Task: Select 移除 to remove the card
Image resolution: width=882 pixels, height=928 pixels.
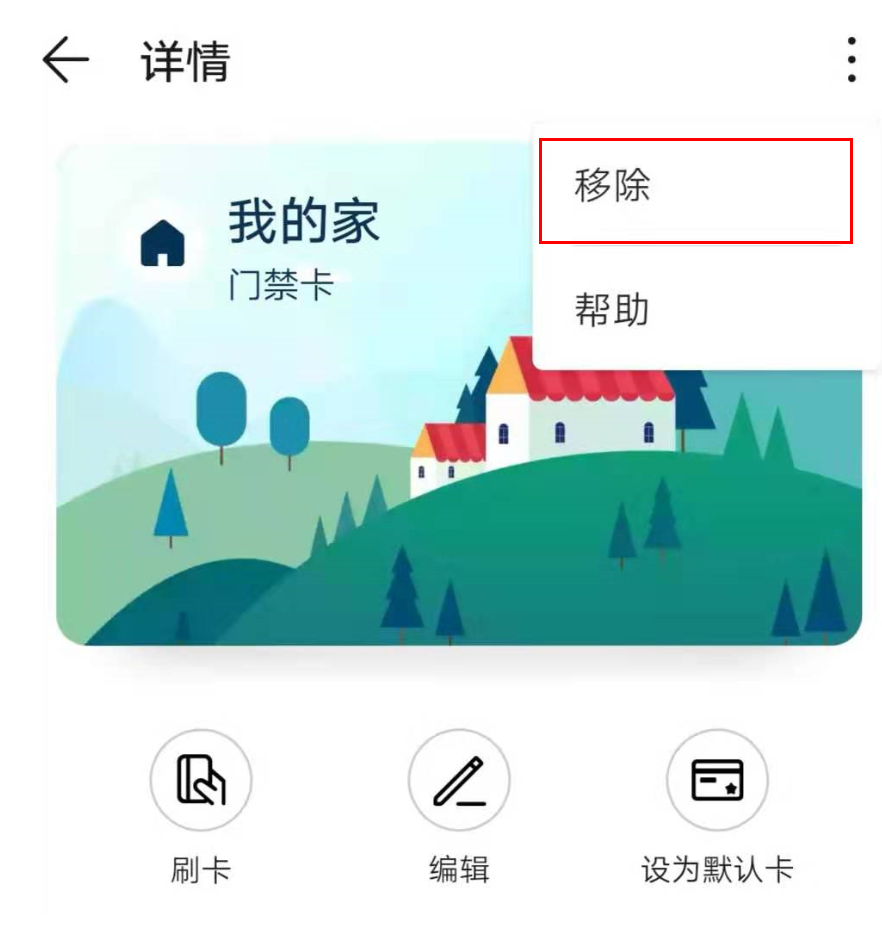Action: (x=695, y=190)
